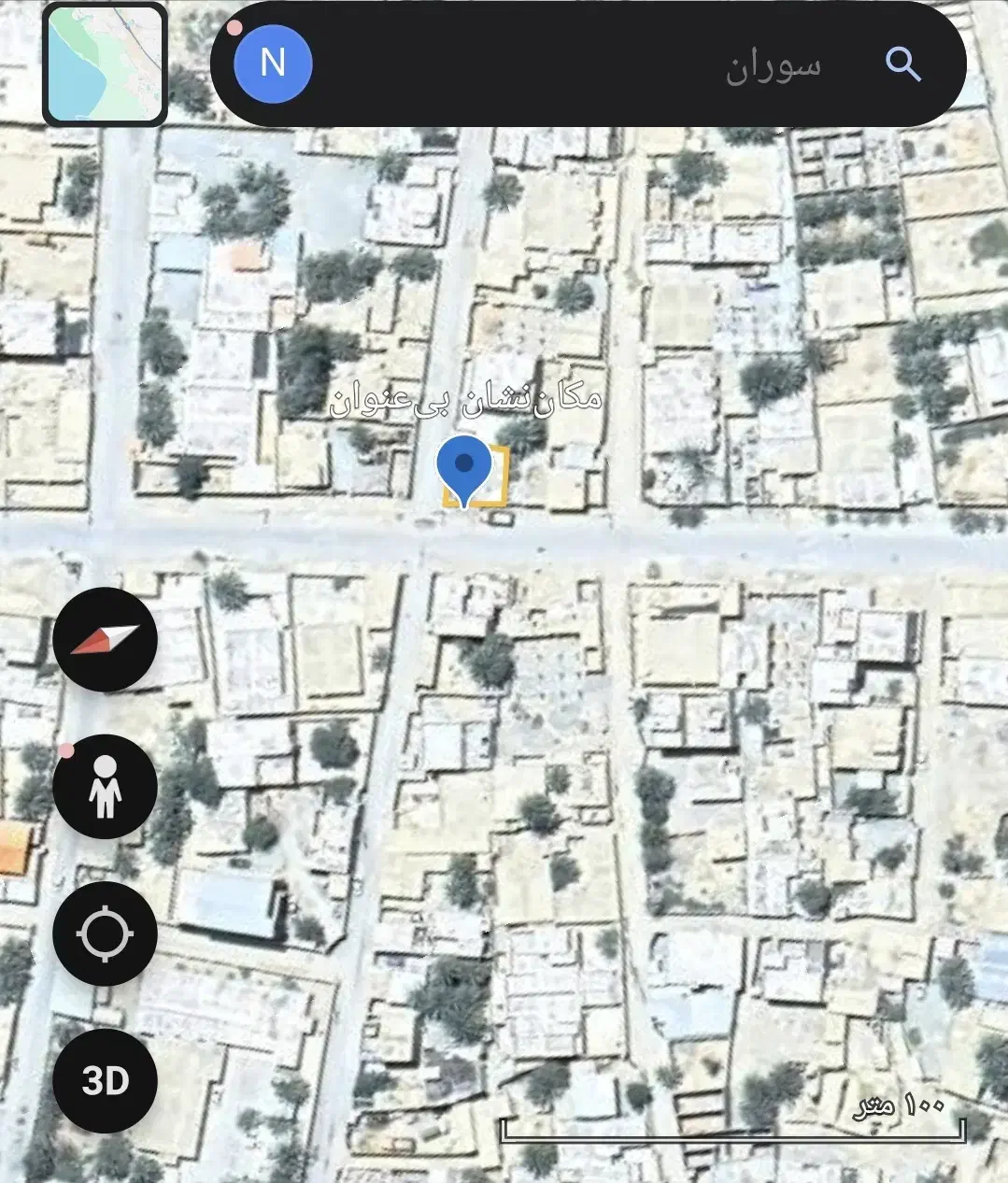Open the N account profile avatar
The height and width of the screenshot is (1183, 1008).
coord(273,63)
